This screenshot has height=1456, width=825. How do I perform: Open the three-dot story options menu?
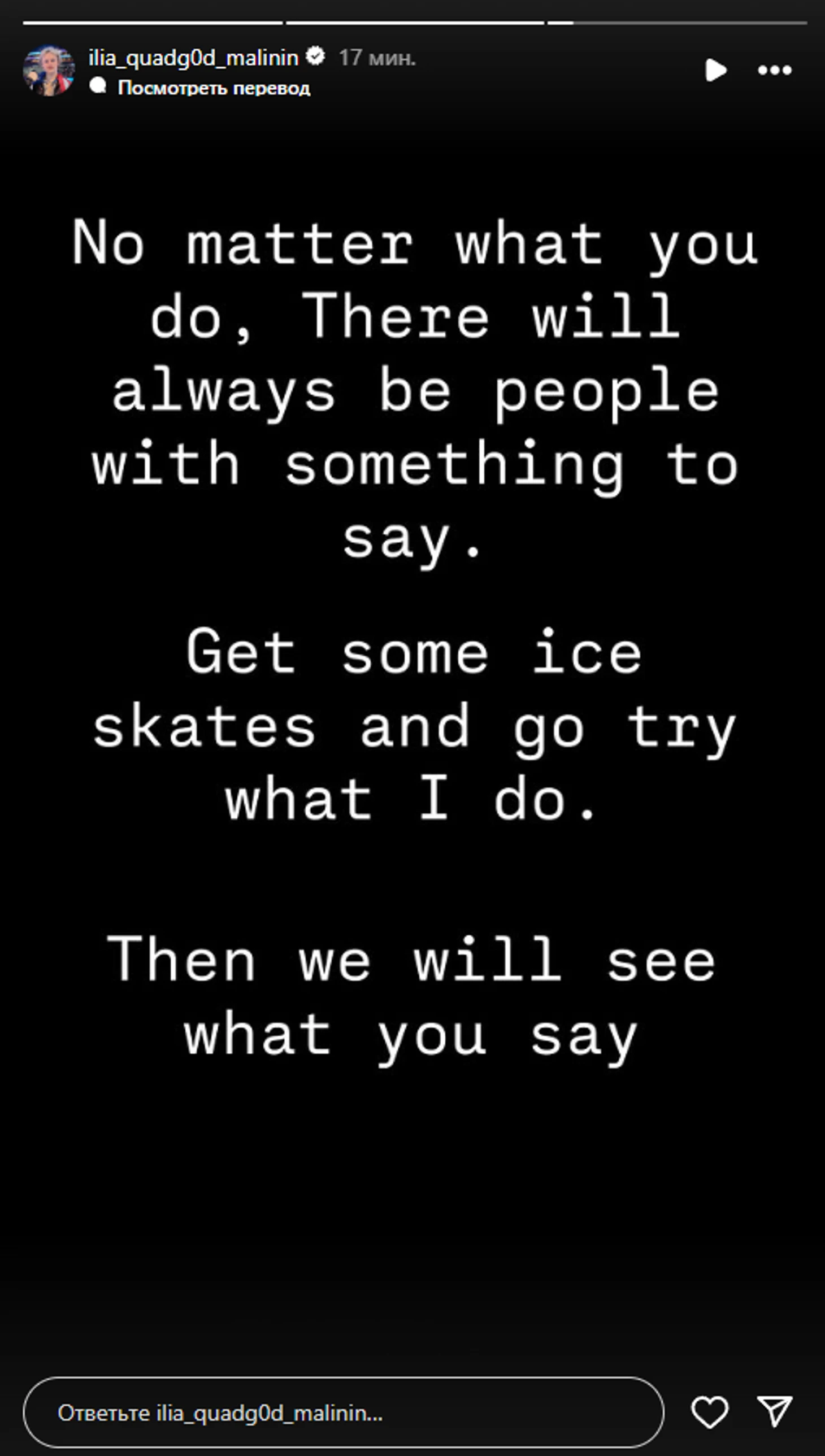(x=775, y=70)
